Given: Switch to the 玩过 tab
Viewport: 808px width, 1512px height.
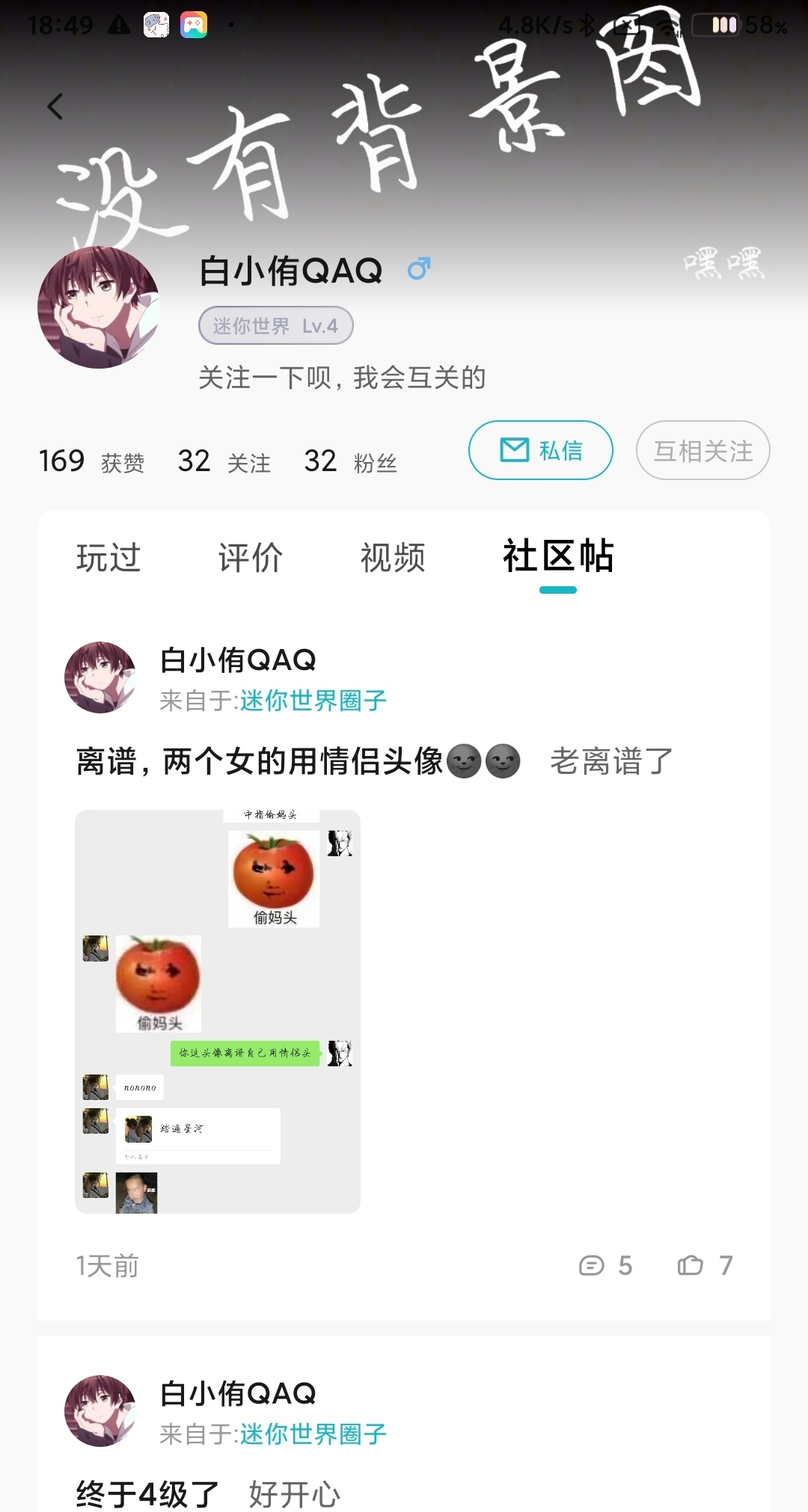Looking at the screenshot, I should click(108, 558).
